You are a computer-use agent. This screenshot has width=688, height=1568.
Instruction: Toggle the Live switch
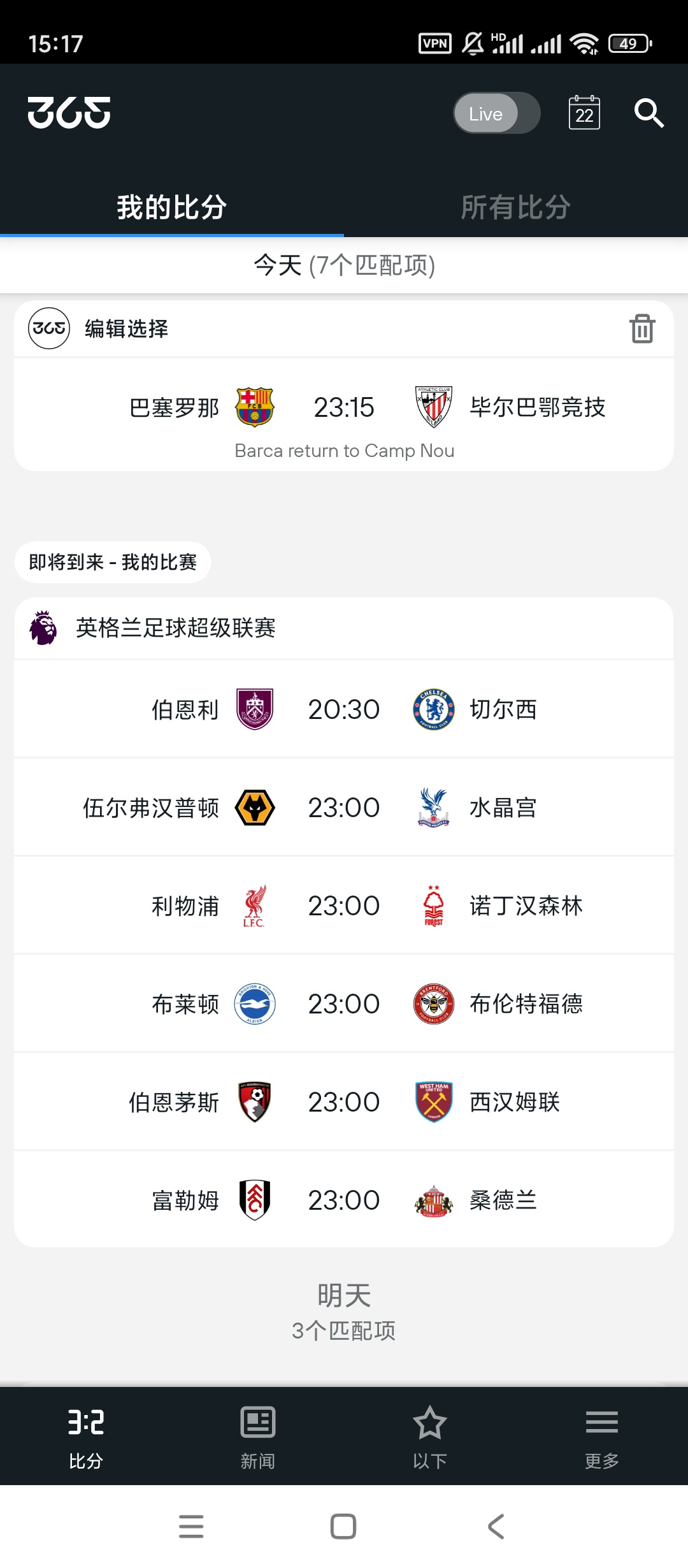496,113
